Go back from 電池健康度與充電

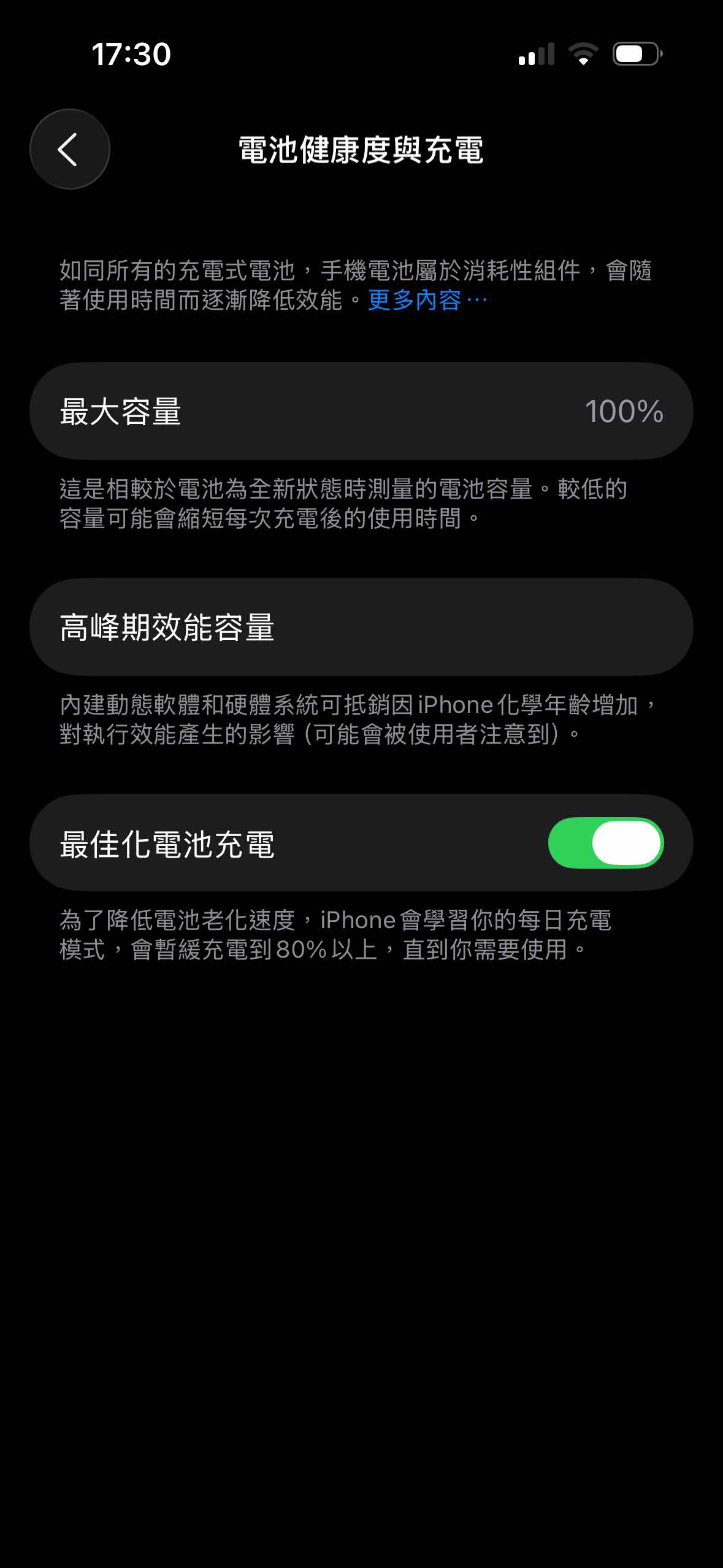(69, 149)
